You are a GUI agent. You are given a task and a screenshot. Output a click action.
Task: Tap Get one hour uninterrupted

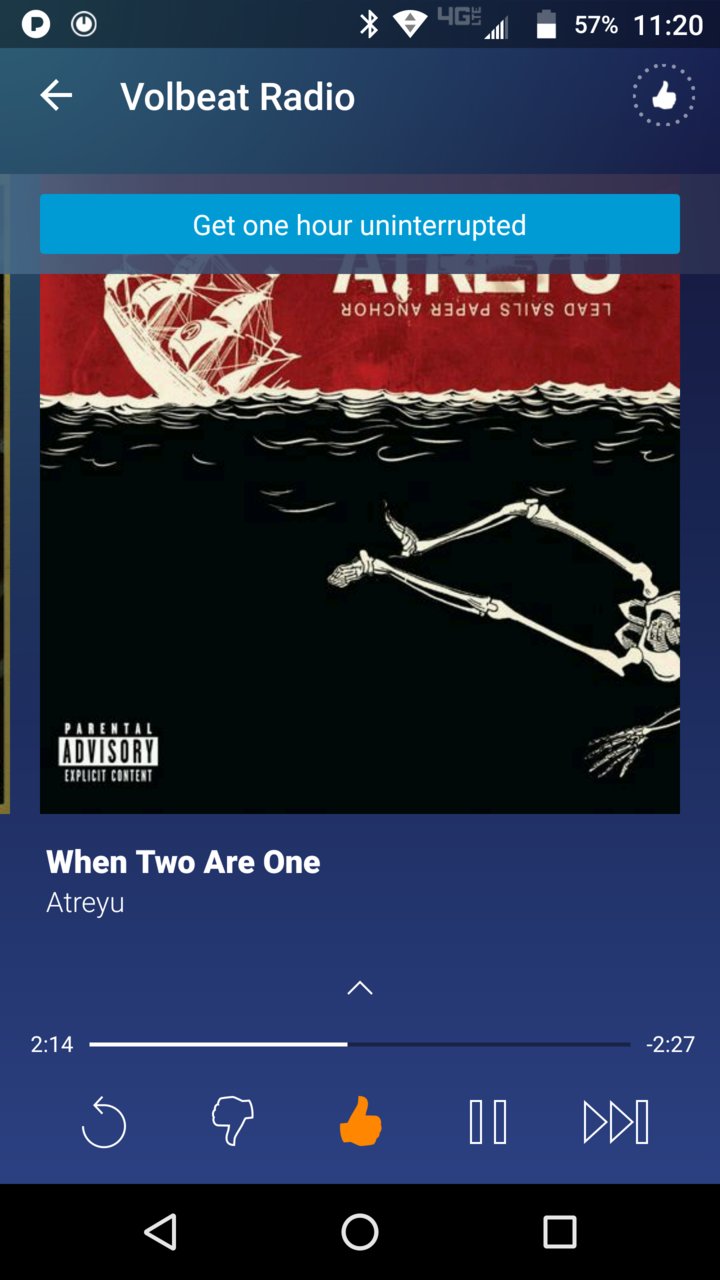tap(360, 224)
